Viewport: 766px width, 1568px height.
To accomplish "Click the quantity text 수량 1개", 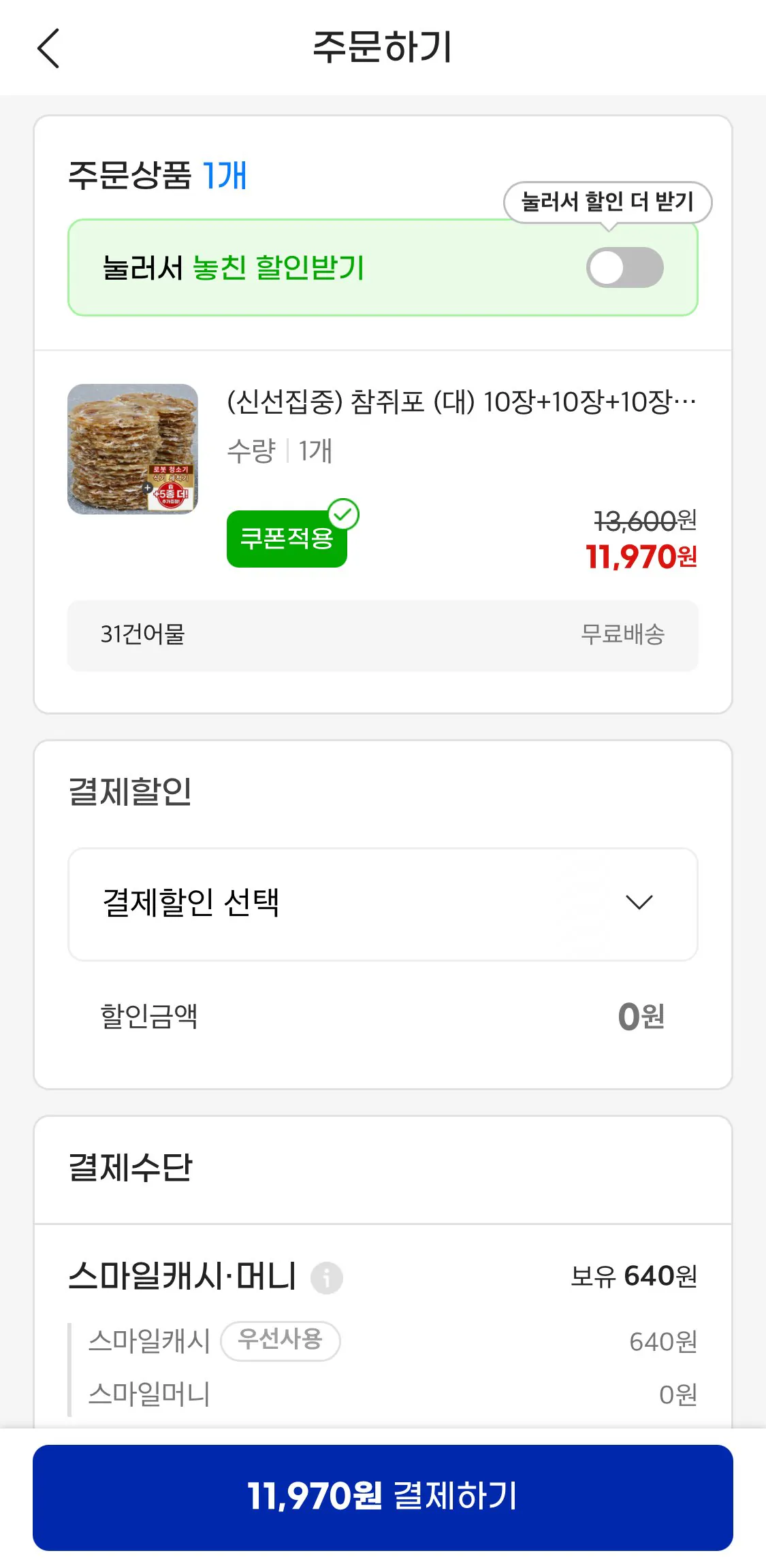I will pyautogui.click(x=279, y=451).
